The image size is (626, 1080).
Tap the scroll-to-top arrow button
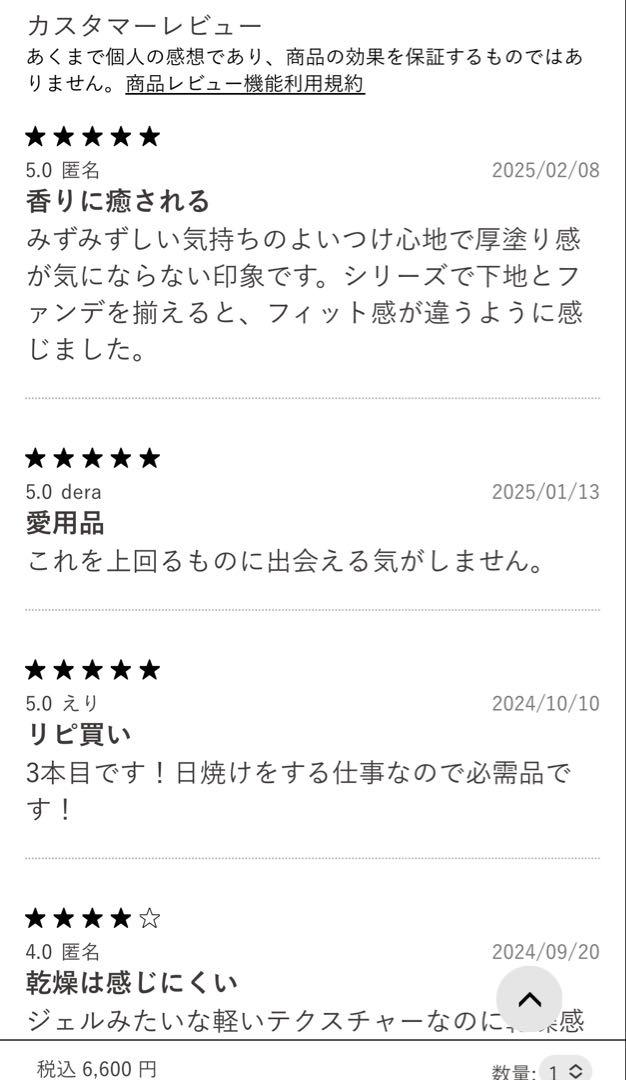[x=529, y=999]
